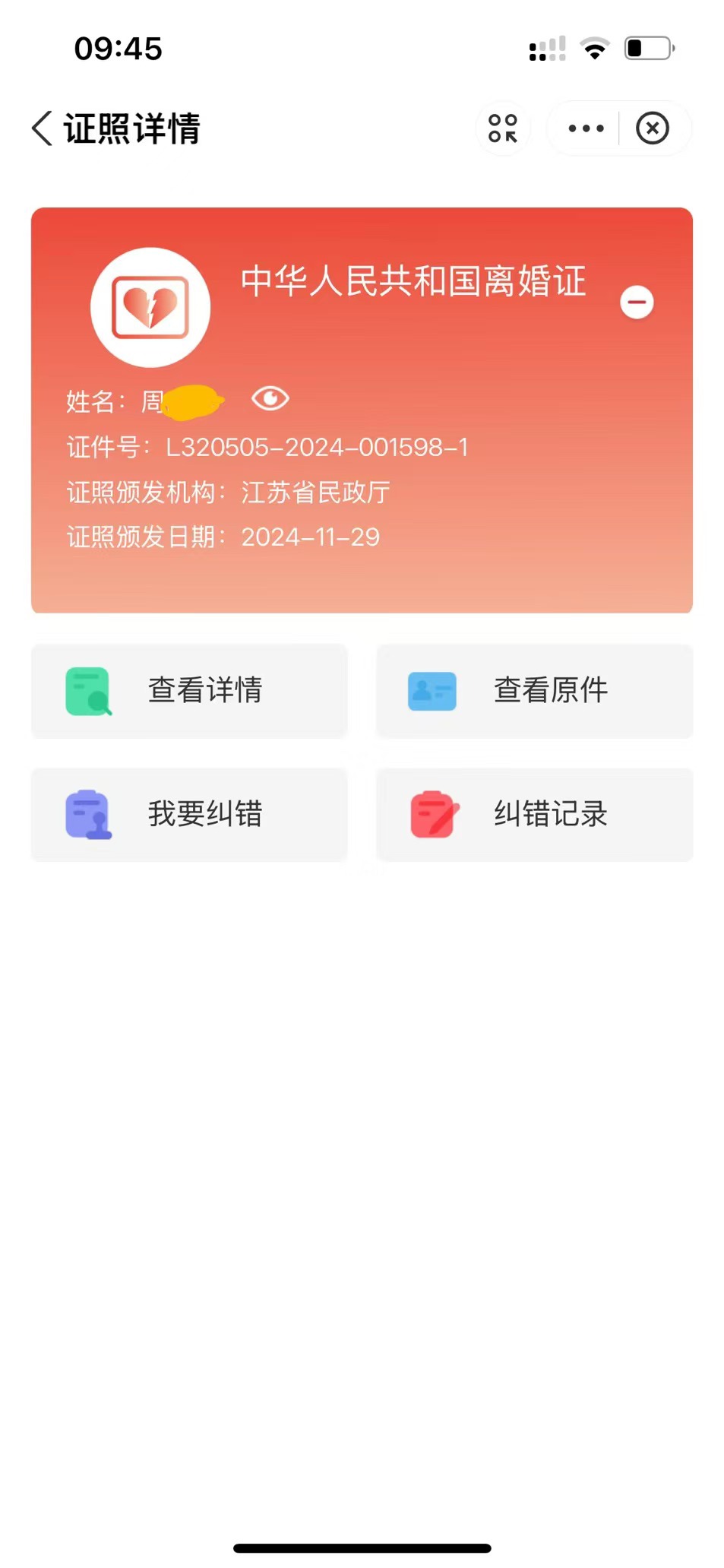Image resolution: width=724 pixels, height=1568 pixels.
Task: Tap the minus button on certificate card
Action: click(637, 303)
